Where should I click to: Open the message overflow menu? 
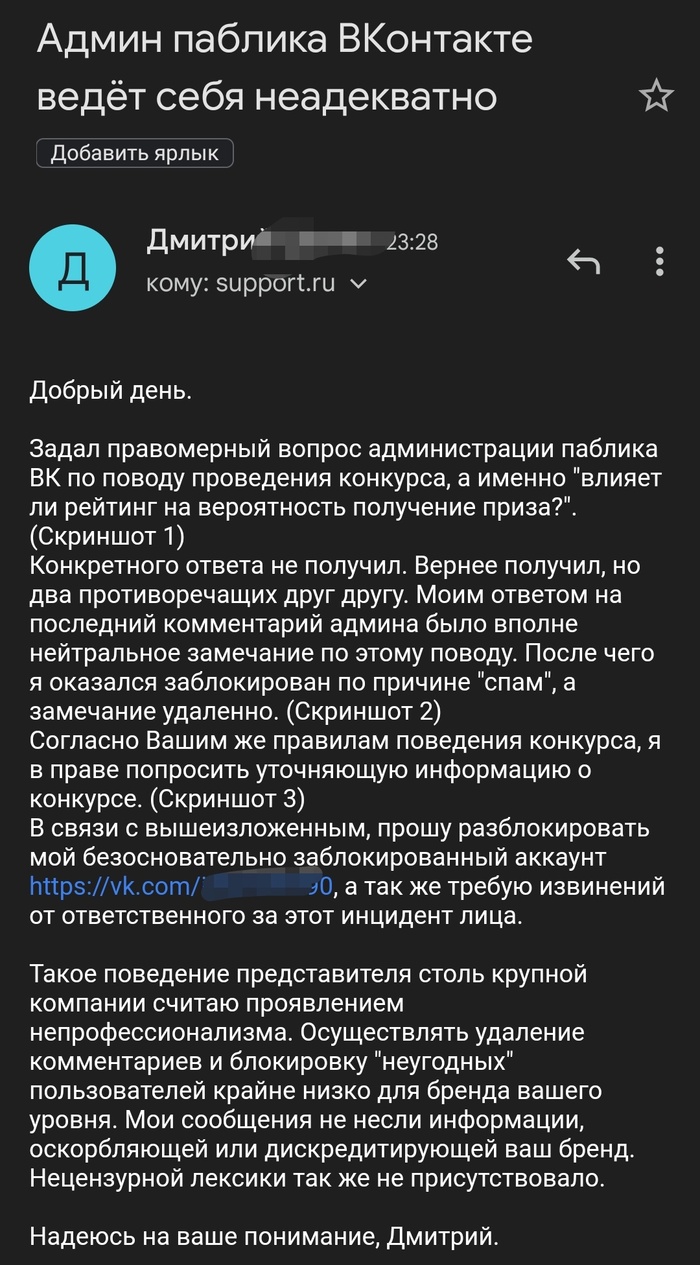[x=660, y=262]
